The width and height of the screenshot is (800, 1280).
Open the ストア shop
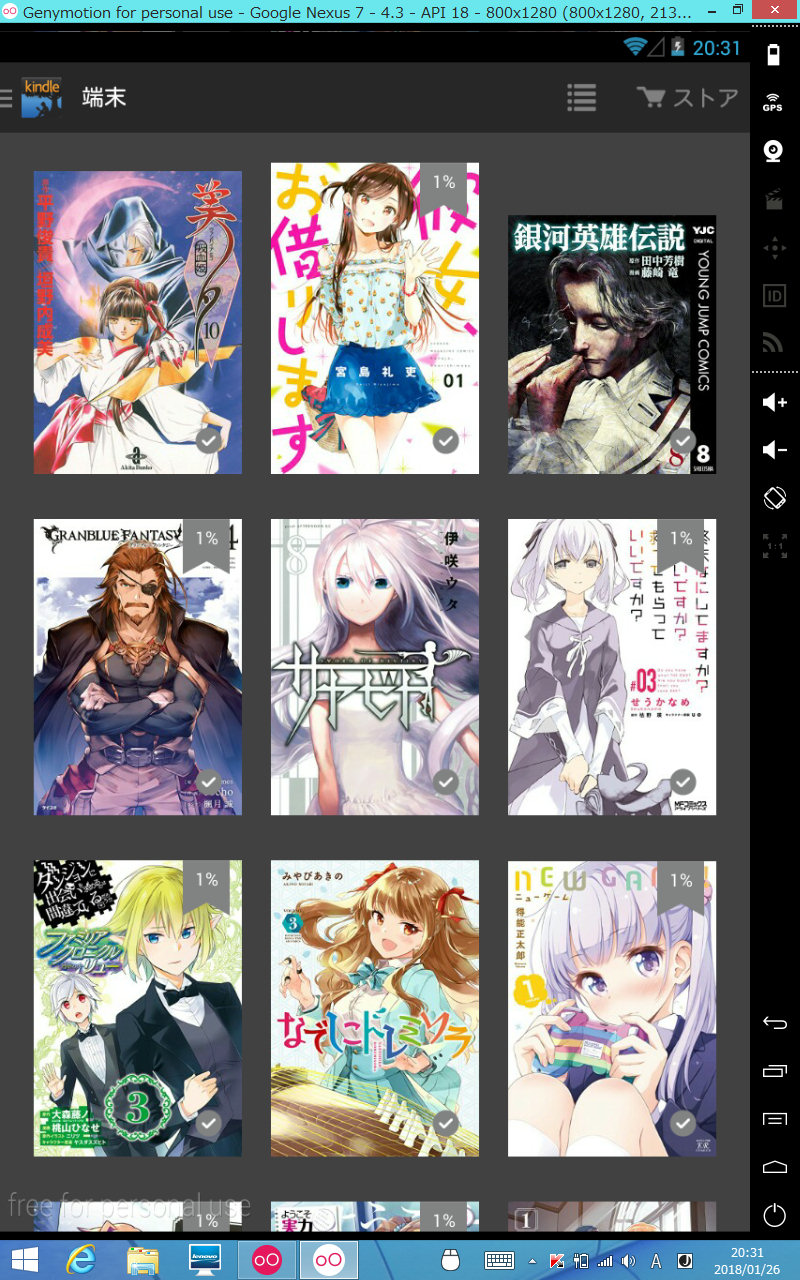(688, 97)
